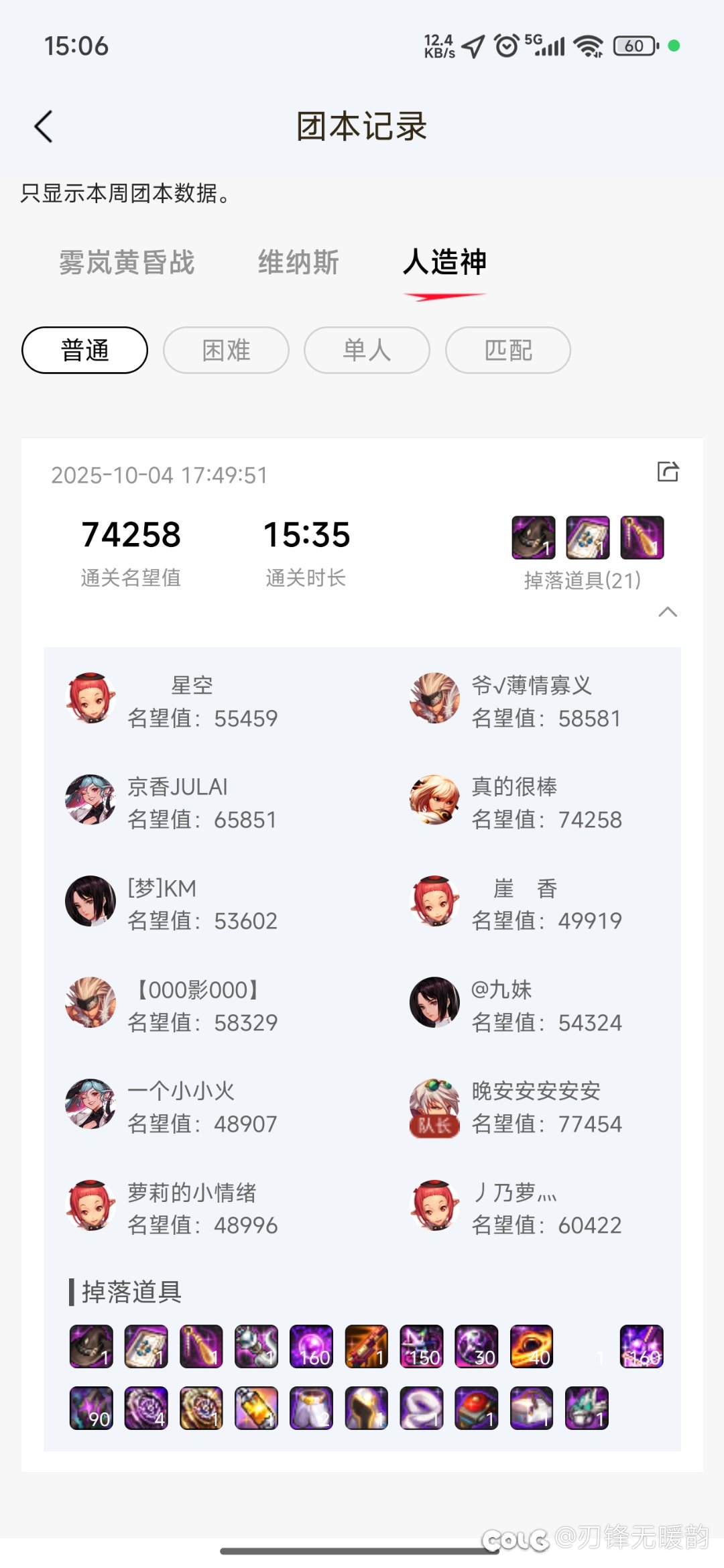This screenshot has width=724, height=1568.
Task: View player 真的很棒's profile
Action: coord(435,800)
